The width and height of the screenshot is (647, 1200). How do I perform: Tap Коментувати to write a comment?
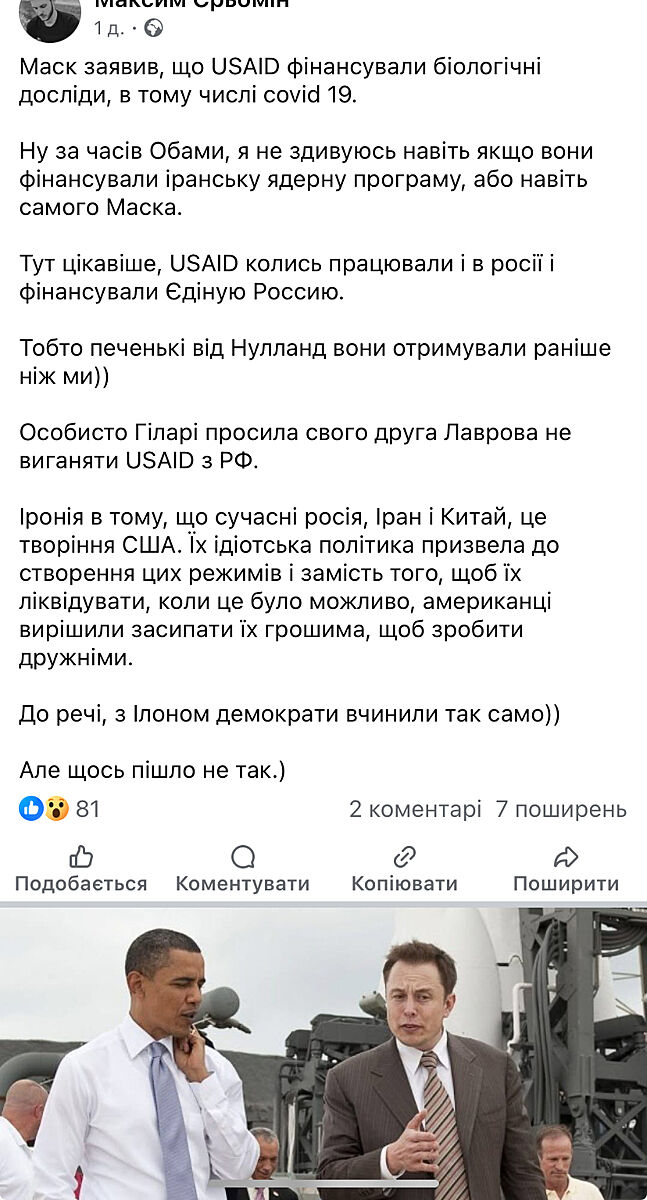click(x=242, y=869)
